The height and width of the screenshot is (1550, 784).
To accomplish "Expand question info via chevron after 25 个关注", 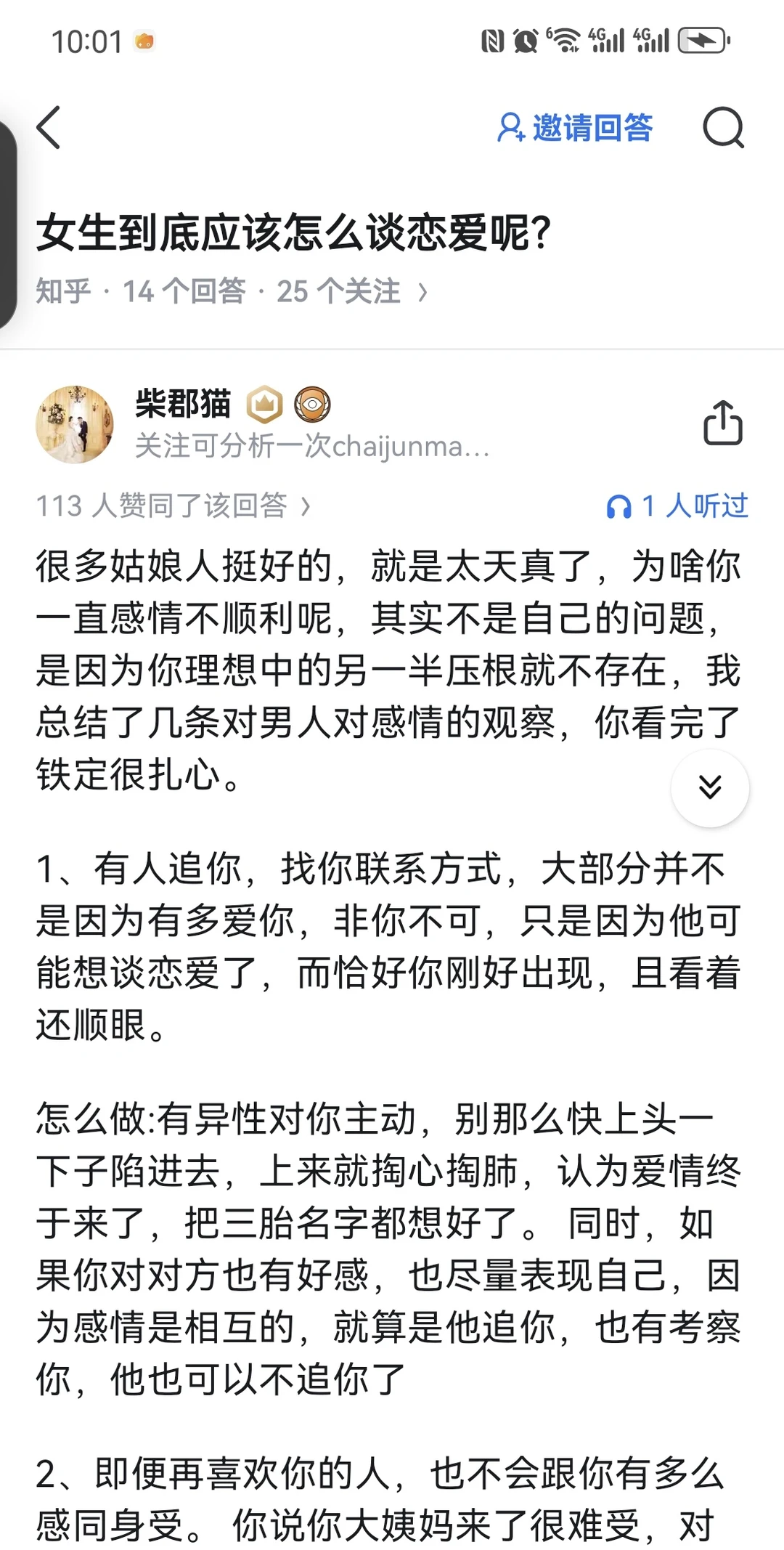I will (421, 291).
